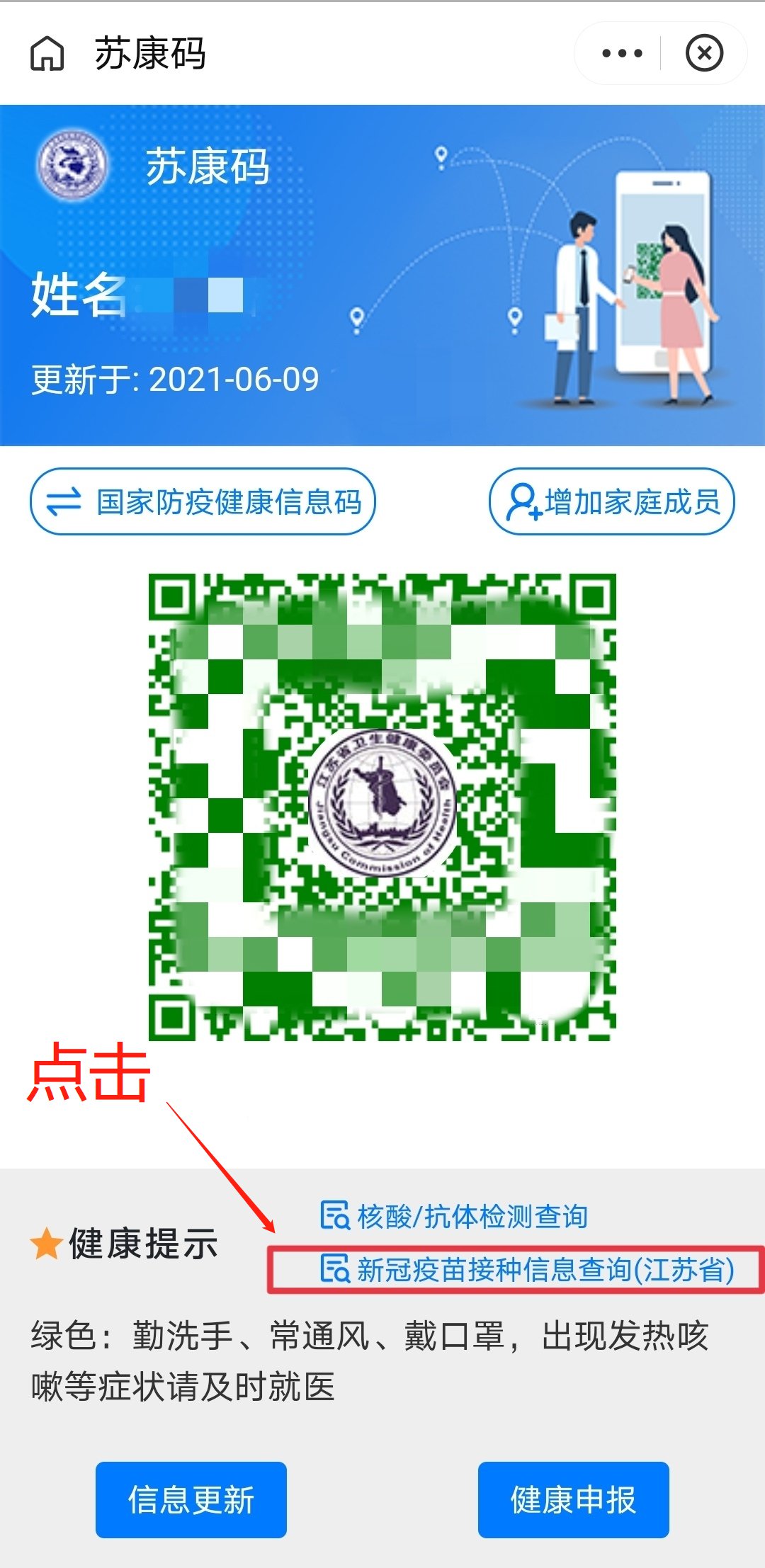Tap 增加家庭成员 to add a family member
Image resolution: width=765 pixels, height=1568 pixels.
point(612,502)
